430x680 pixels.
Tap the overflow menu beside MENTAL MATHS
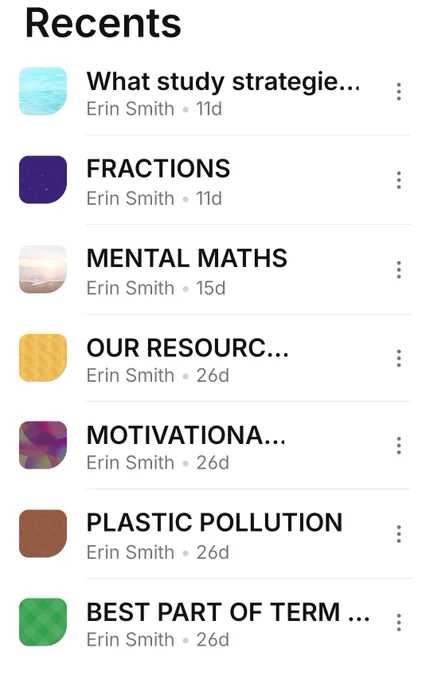[x=399, y=270]
